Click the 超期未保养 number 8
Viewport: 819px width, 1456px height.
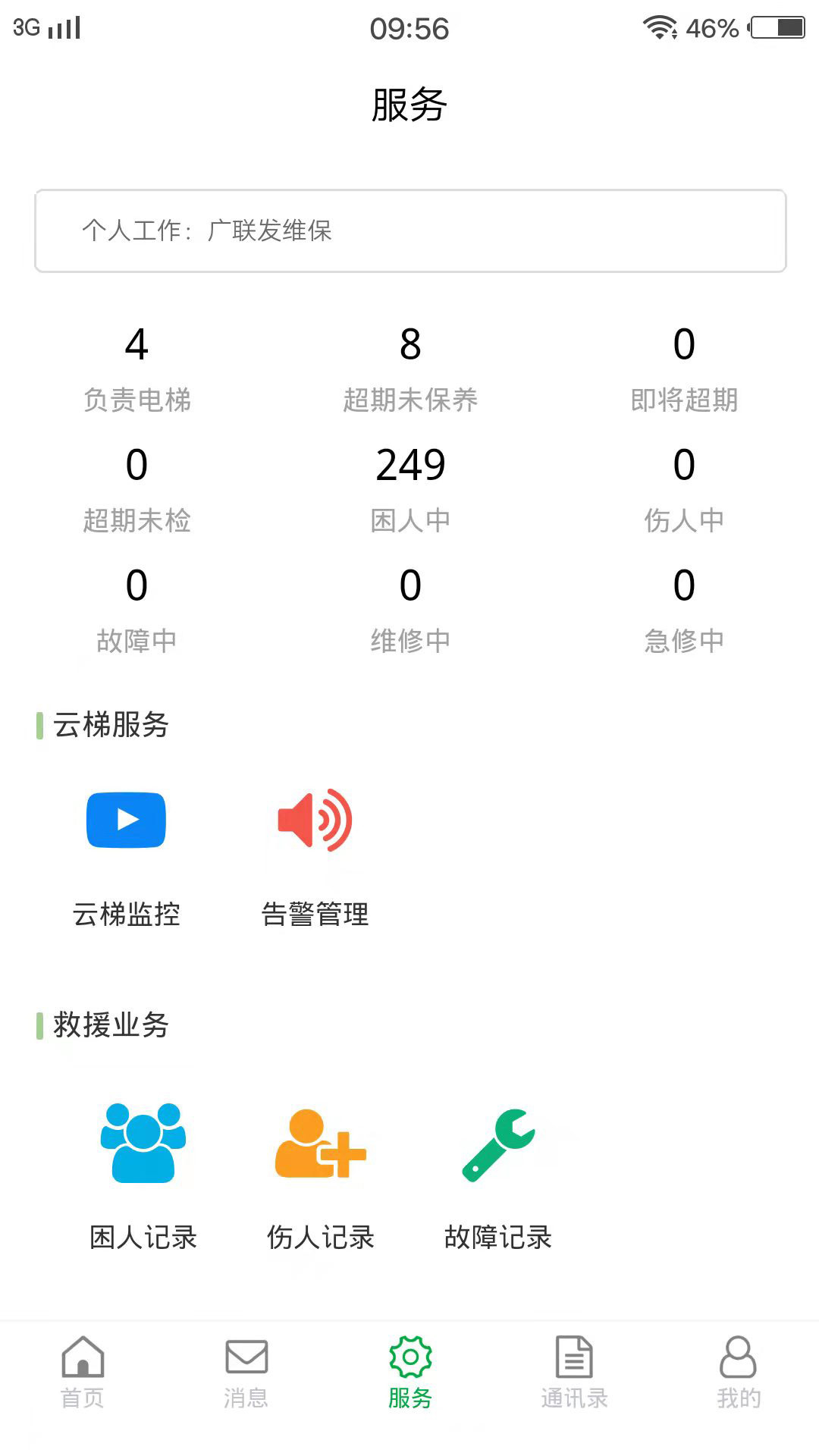(x=409, y=345)
